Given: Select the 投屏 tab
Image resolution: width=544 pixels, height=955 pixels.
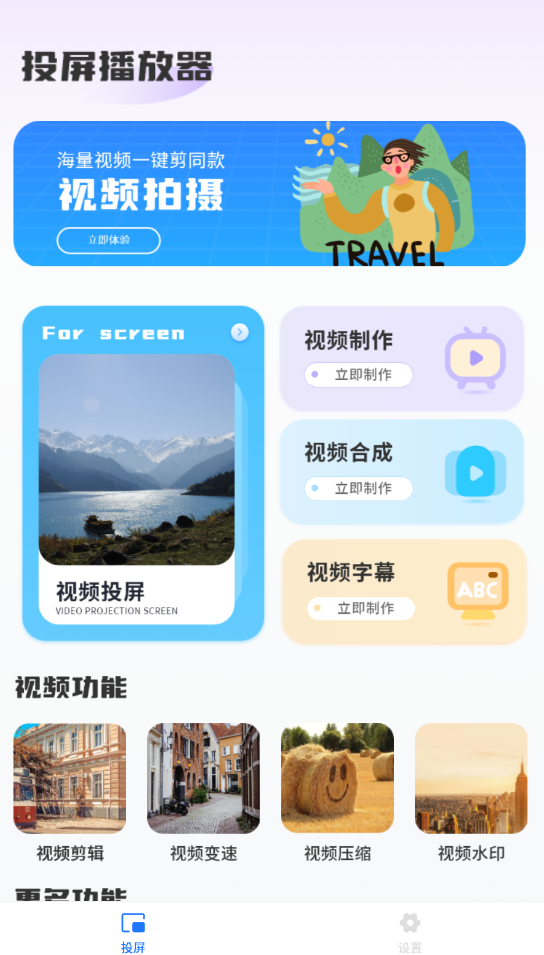Looking at the screenshot, I should coord(133,932).
